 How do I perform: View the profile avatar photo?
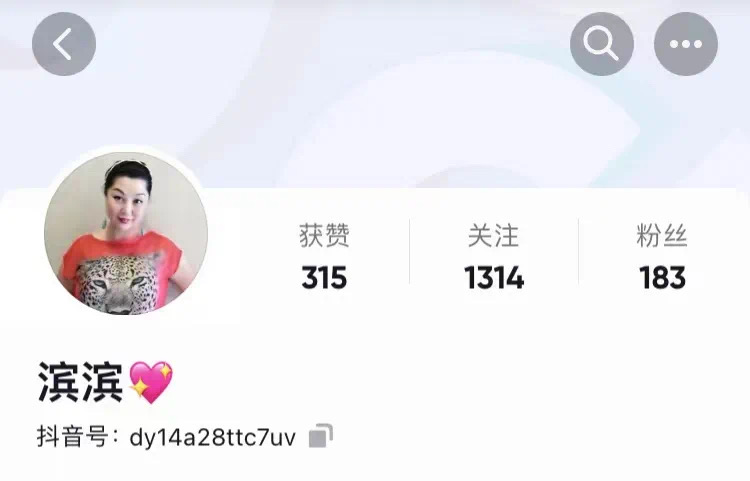(125, 235)
